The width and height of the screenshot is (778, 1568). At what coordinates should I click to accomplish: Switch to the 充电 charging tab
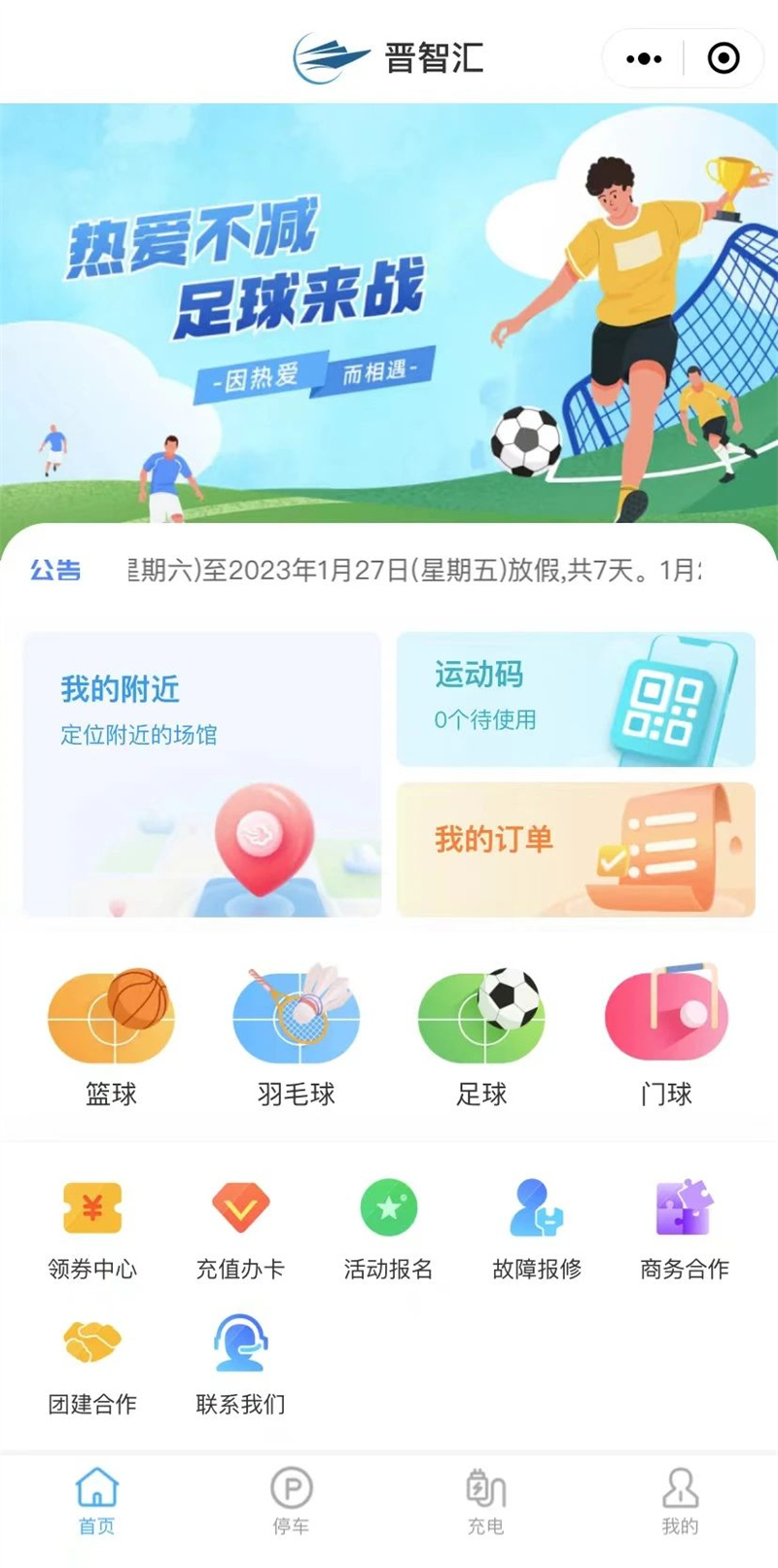[x=485, y=1501]
